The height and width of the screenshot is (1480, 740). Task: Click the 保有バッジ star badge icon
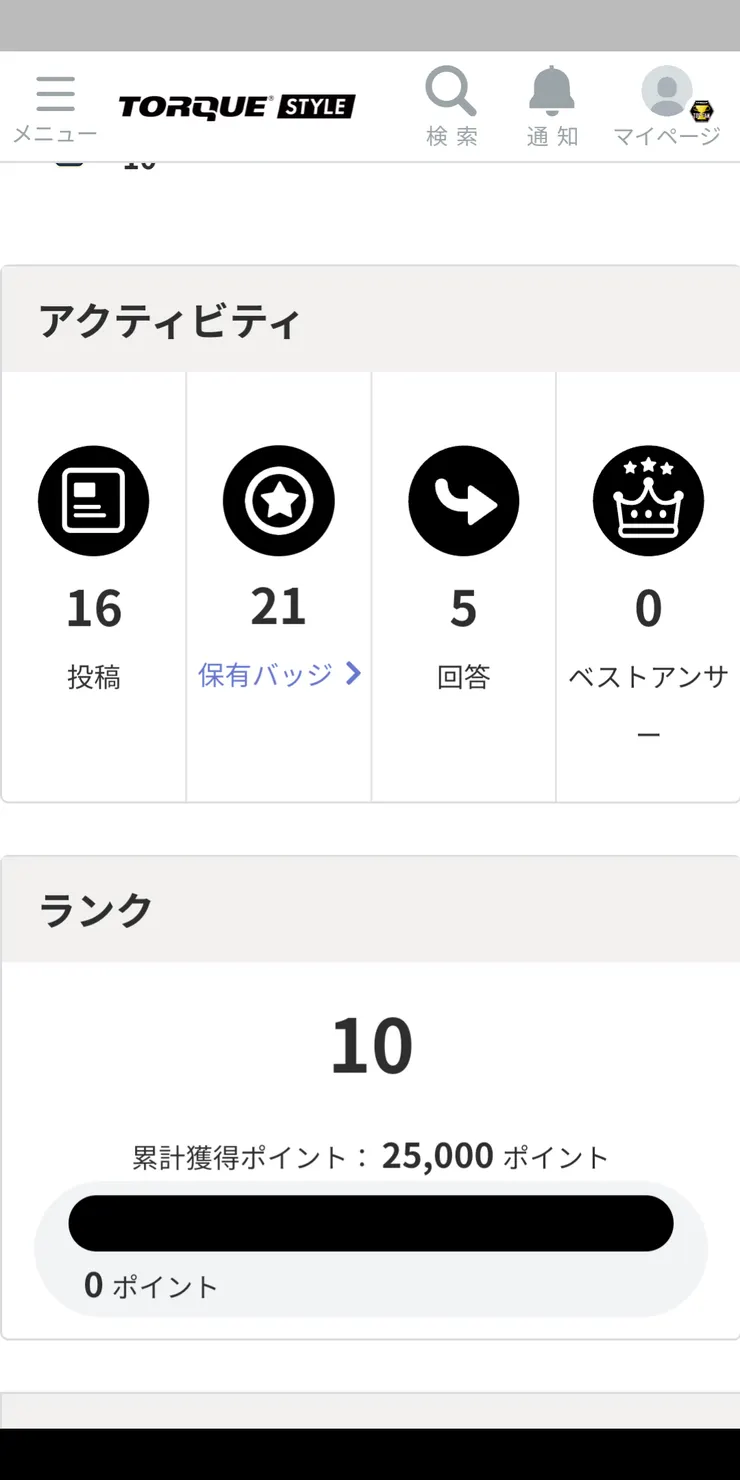click(278, 501)
